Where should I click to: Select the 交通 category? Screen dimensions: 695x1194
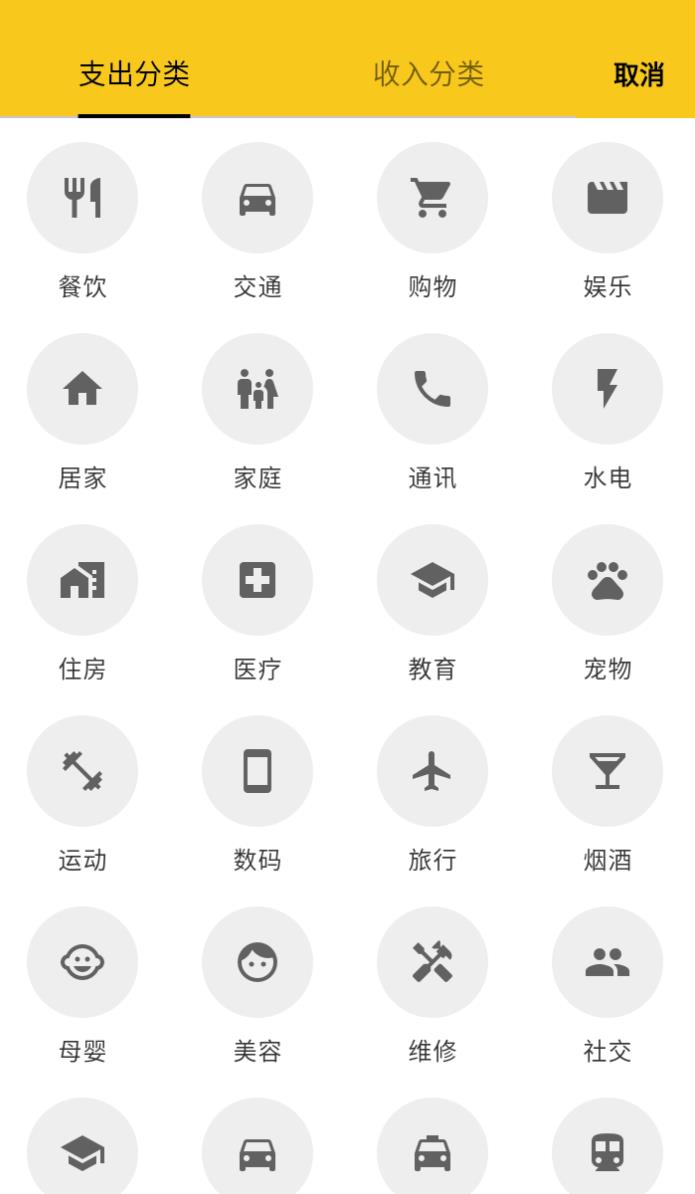click(x=257, y=198)
